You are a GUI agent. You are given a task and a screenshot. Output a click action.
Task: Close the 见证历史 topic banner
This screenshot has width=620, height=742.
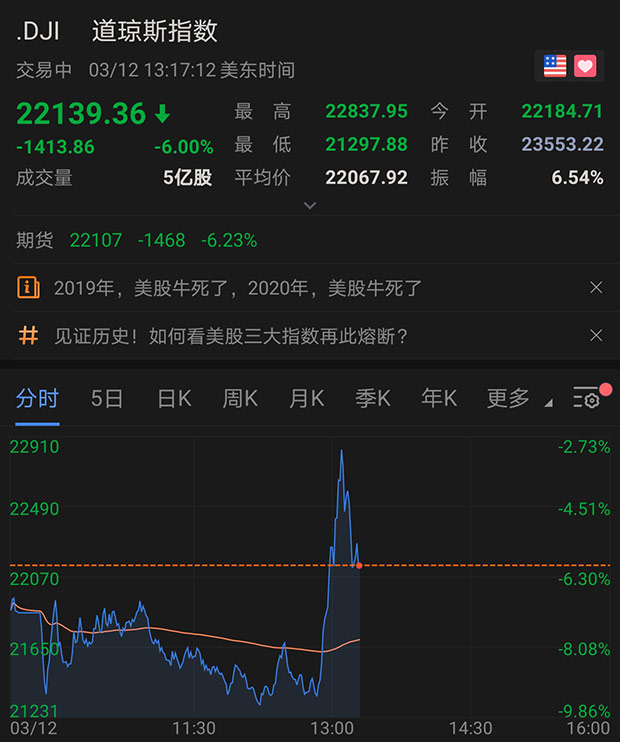pyautogui.click(x=596, y=336)
